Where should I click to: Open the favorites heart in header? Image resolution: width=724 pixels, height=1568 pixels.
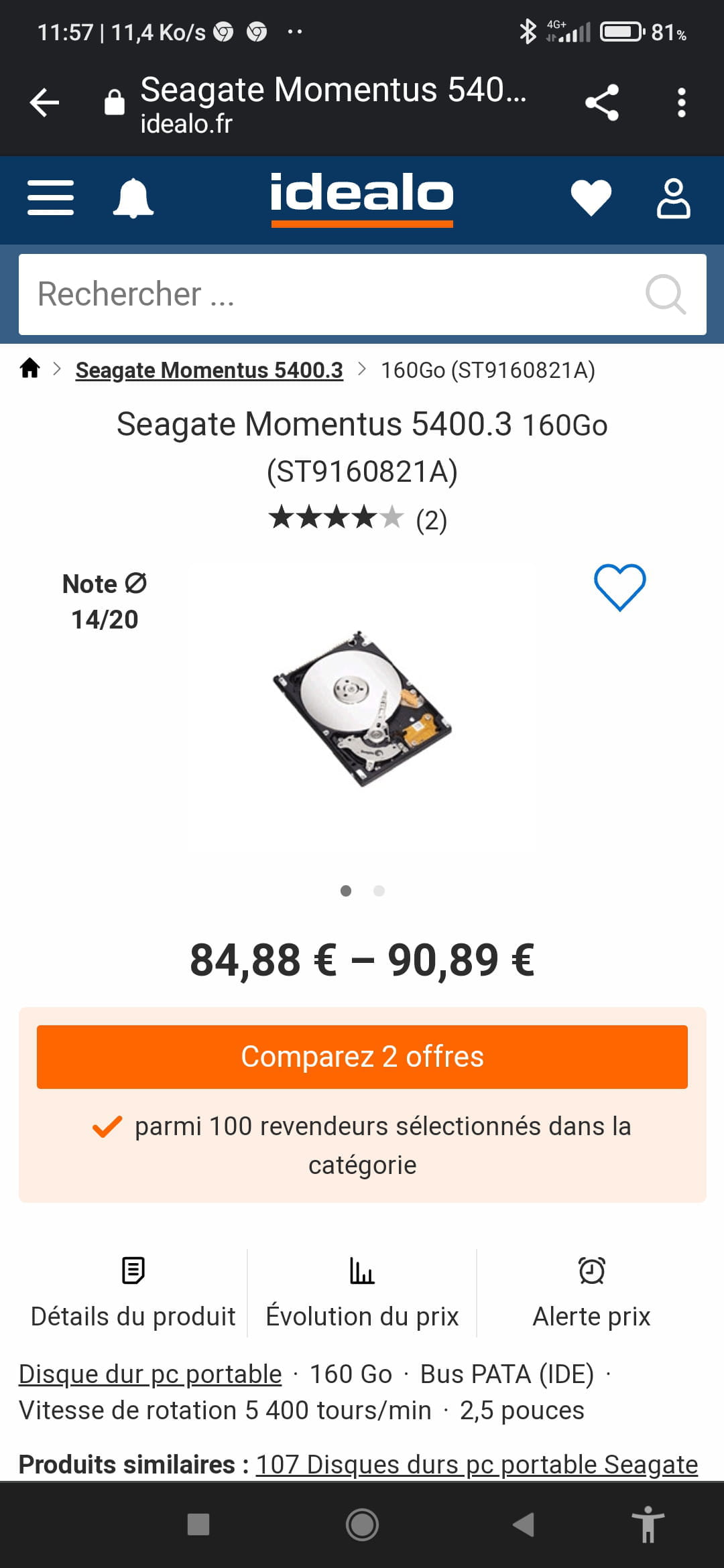click(591, 198)
